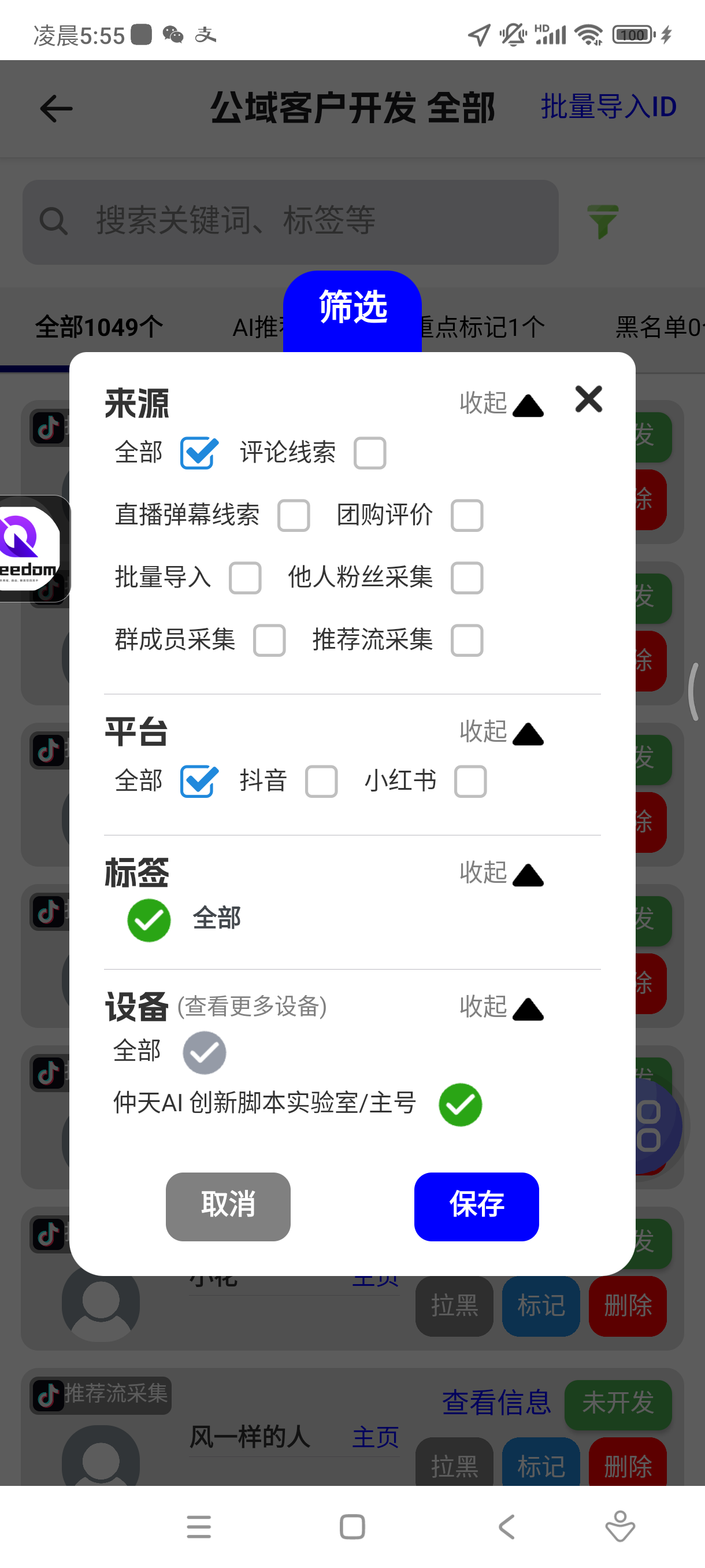Save filter settings with 保存
The width and height of the screenshot is (705, 1568).
[x=476, y=1206]
